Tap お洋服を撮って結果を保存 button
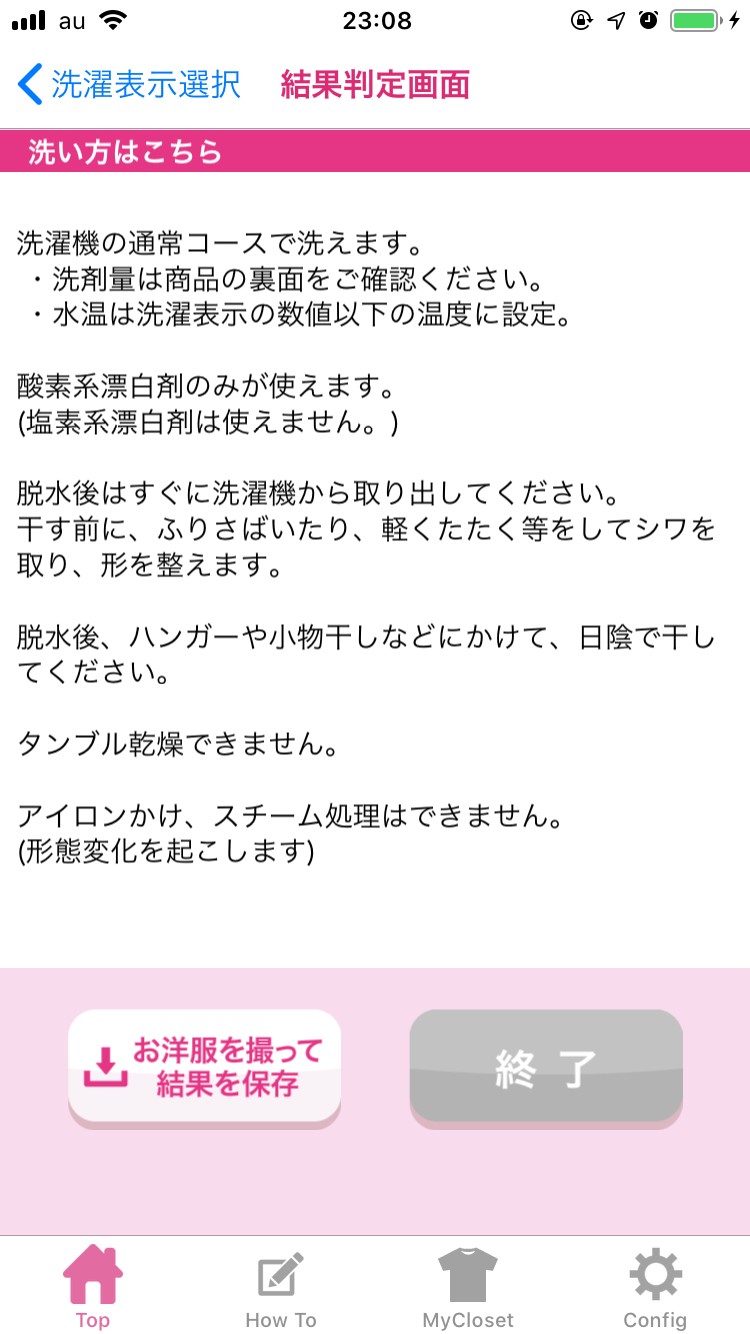This screenshot has height=1334, width=750. 205,1068
